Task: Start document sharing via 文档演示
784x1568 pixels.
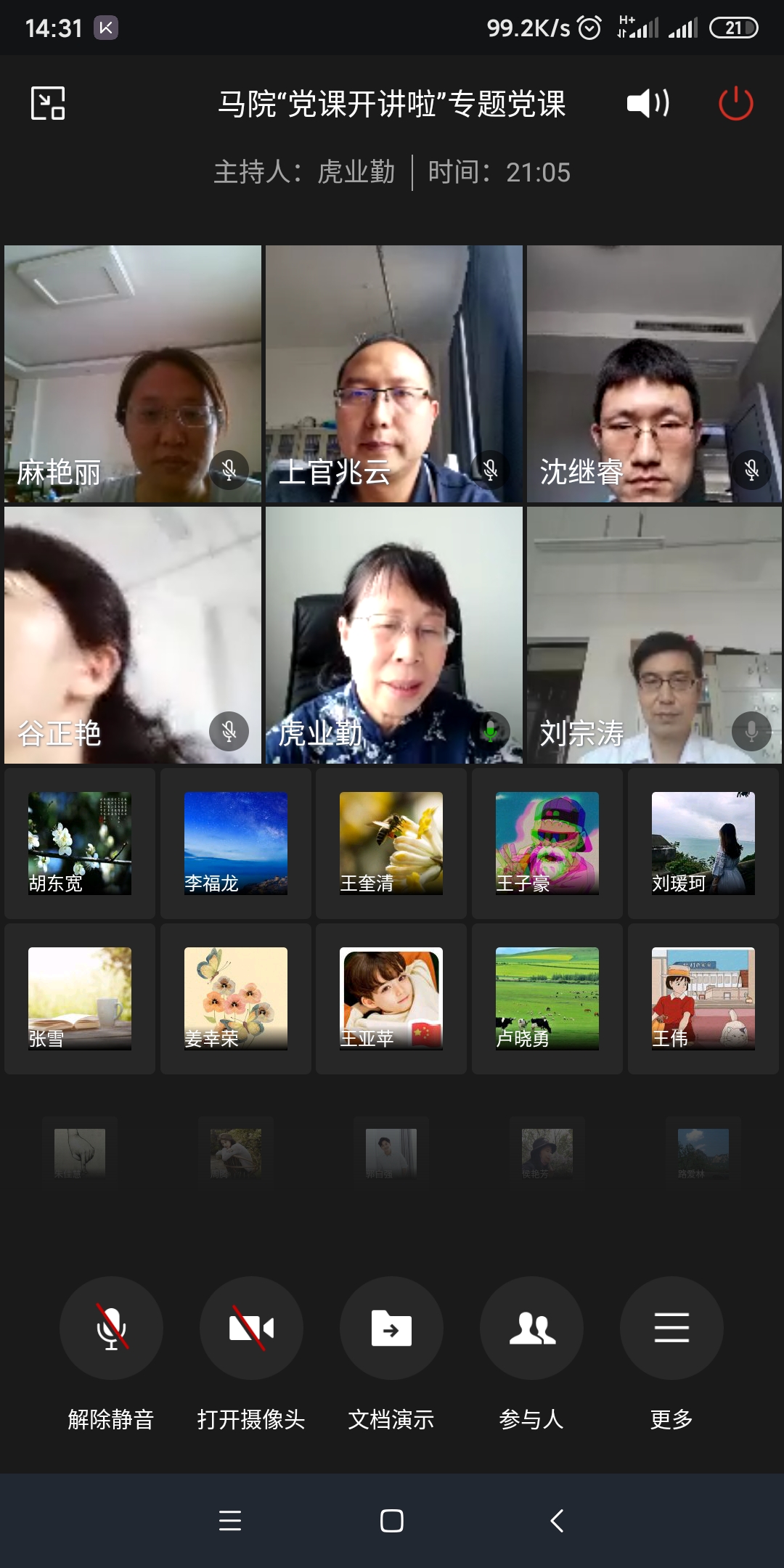Action: [391, 1328]
